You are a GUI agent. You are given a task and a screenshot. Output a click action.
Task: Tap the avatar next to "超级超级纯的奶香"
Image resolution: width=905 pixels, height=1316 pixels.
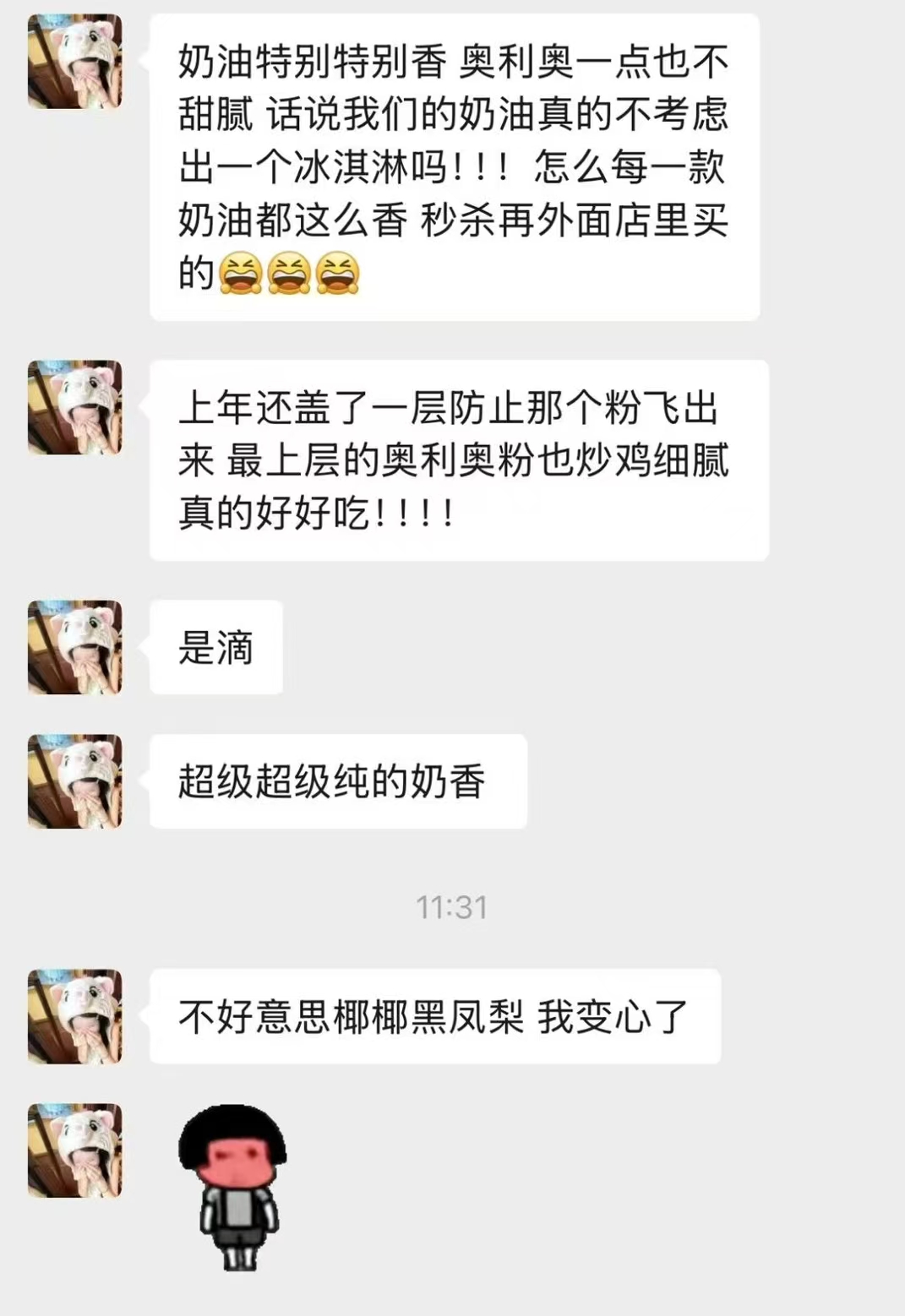click(x=75, y=781)
